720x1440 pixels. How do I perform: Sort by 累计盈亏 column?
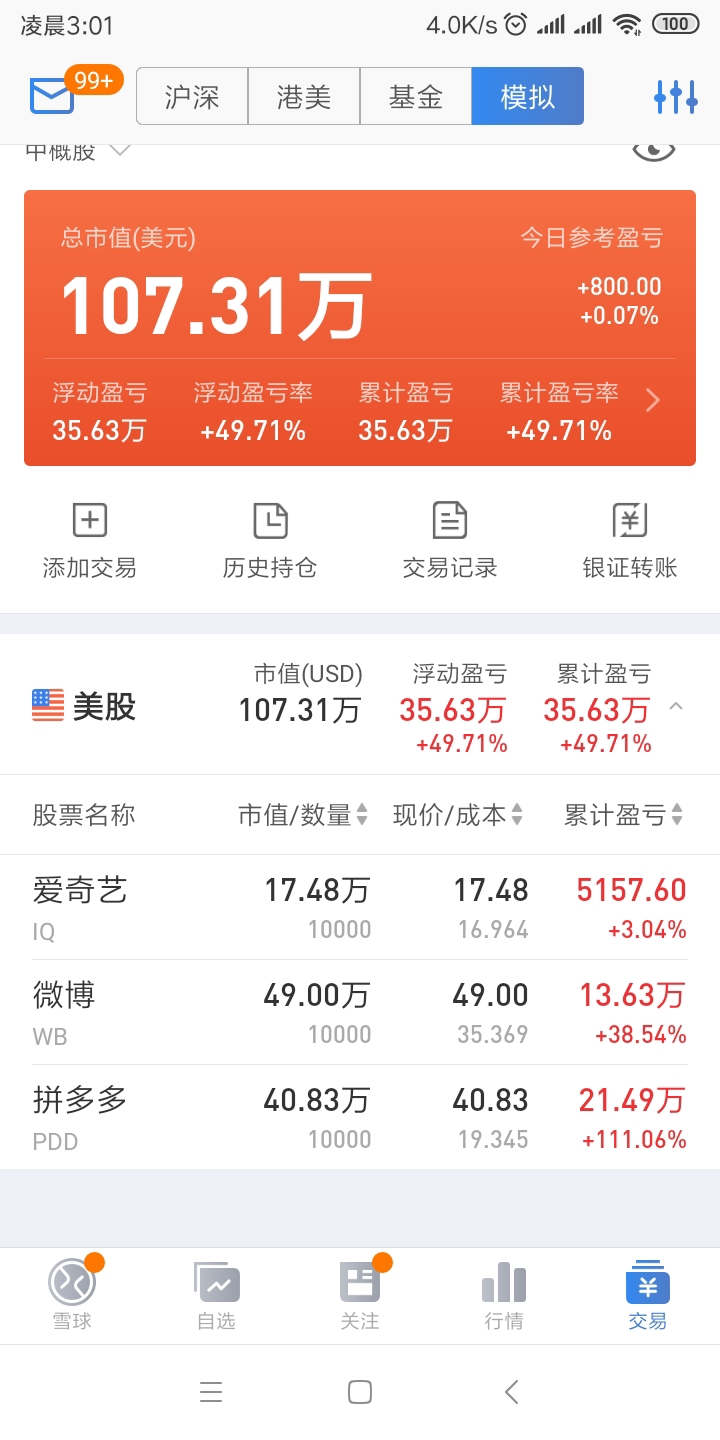click(624, 815)
